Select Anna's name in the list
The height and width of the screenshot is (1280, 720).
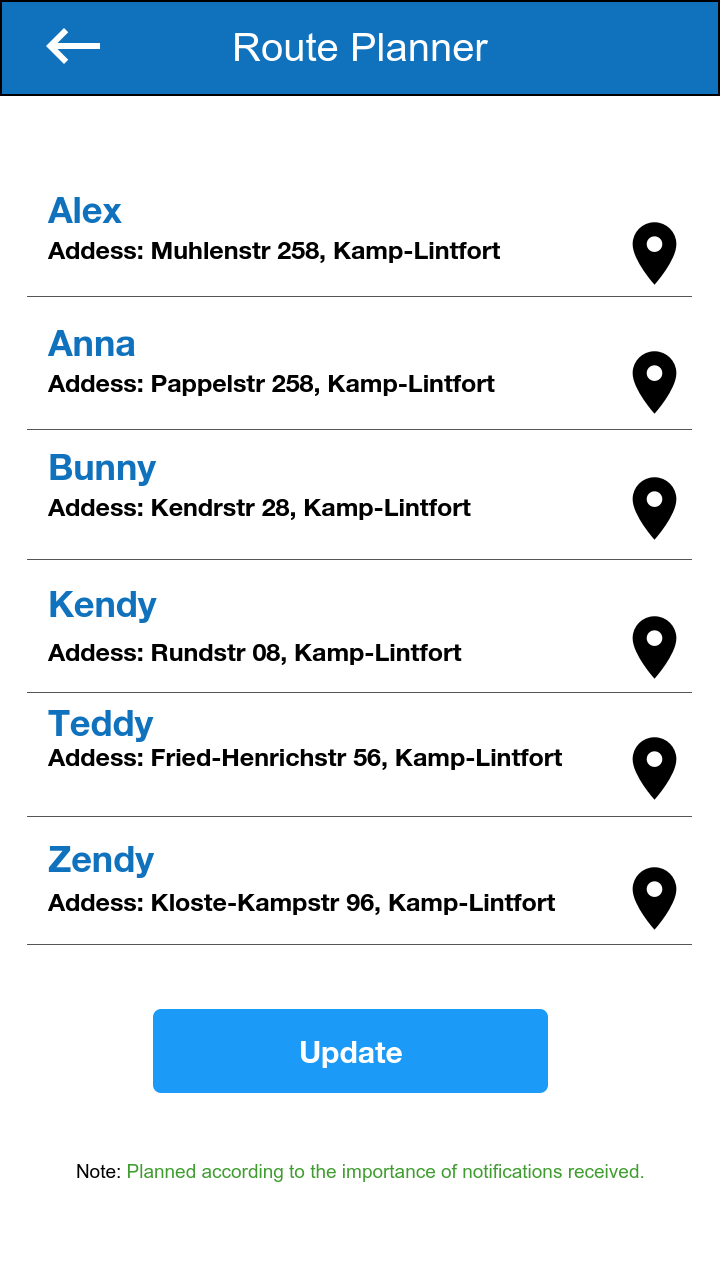(92, 344)
